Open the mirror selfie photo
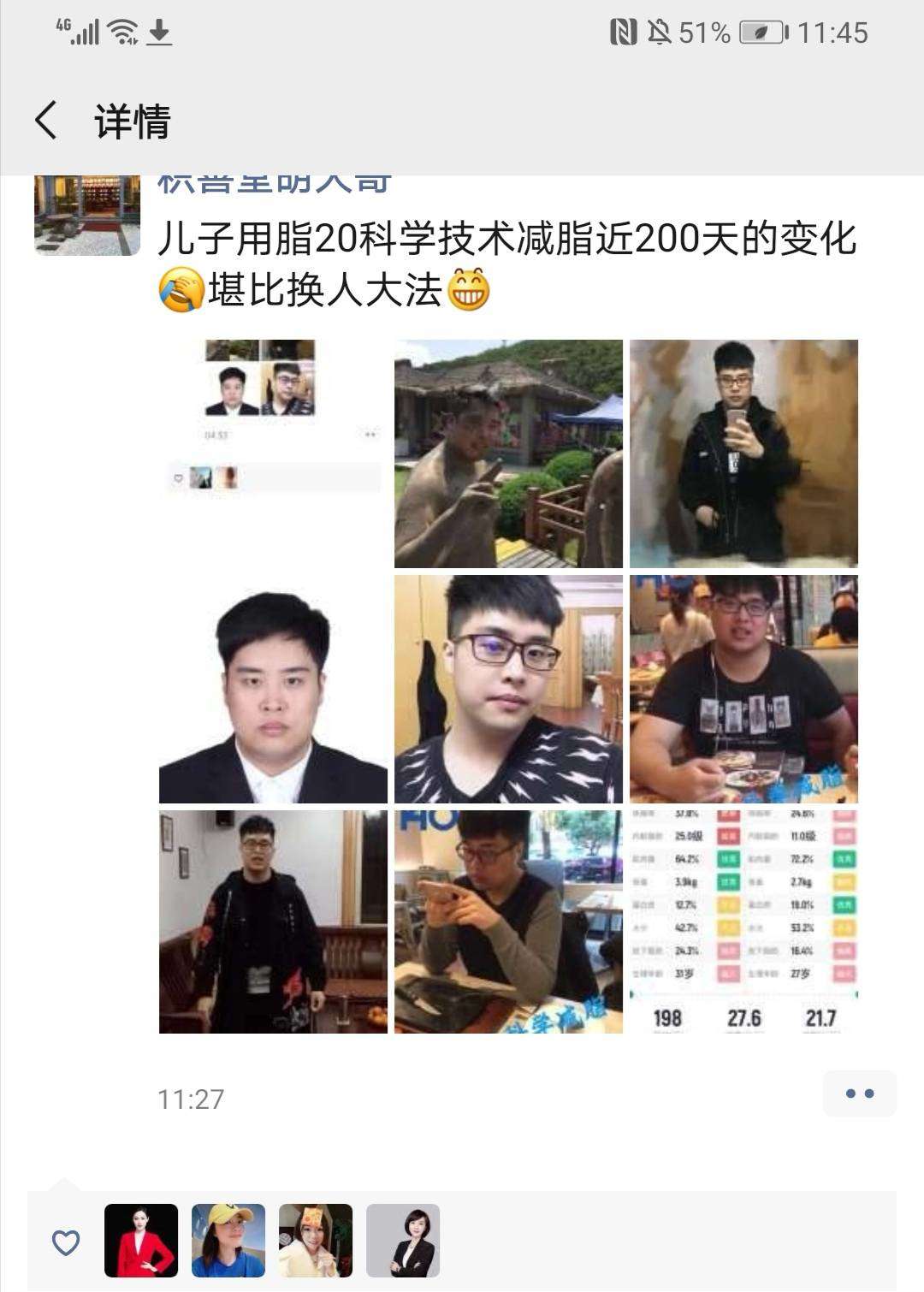This screenshot has width=924, height=1292. point(743,453)
